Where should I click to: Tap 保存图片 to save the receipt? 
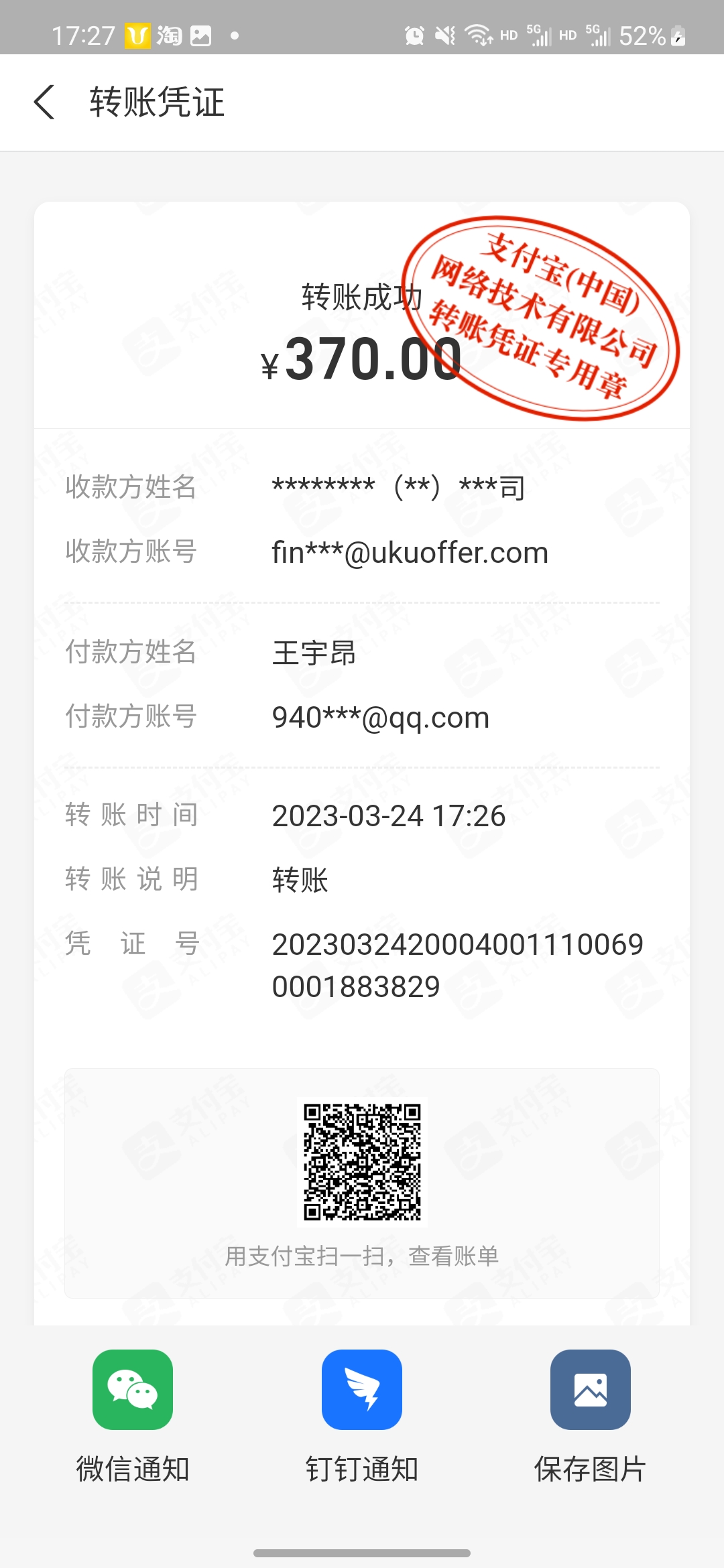[590, 1390]
